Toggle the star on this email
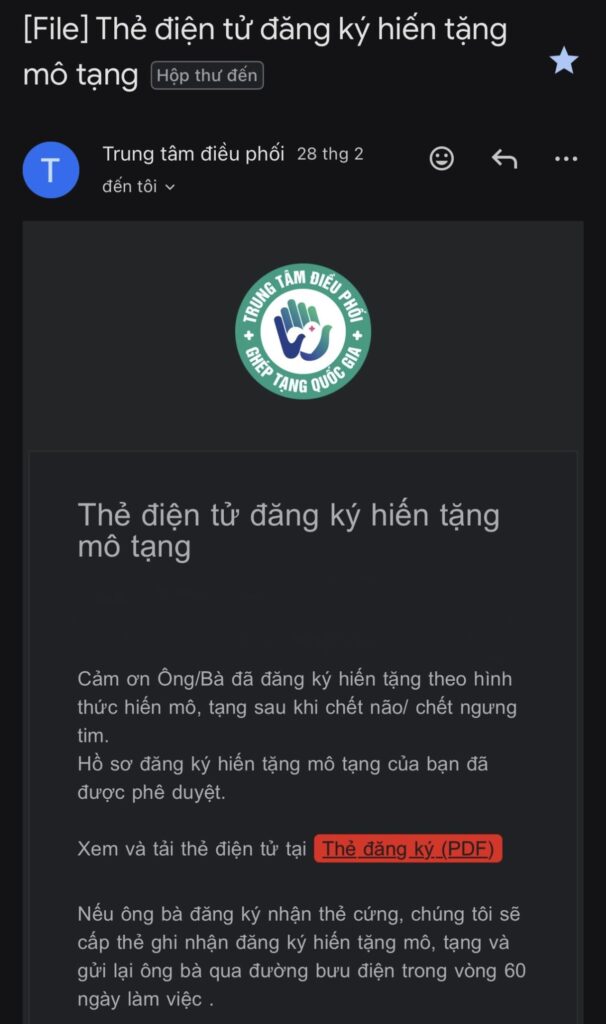Viewport: 606px width, 1024px height. (564, 61)
